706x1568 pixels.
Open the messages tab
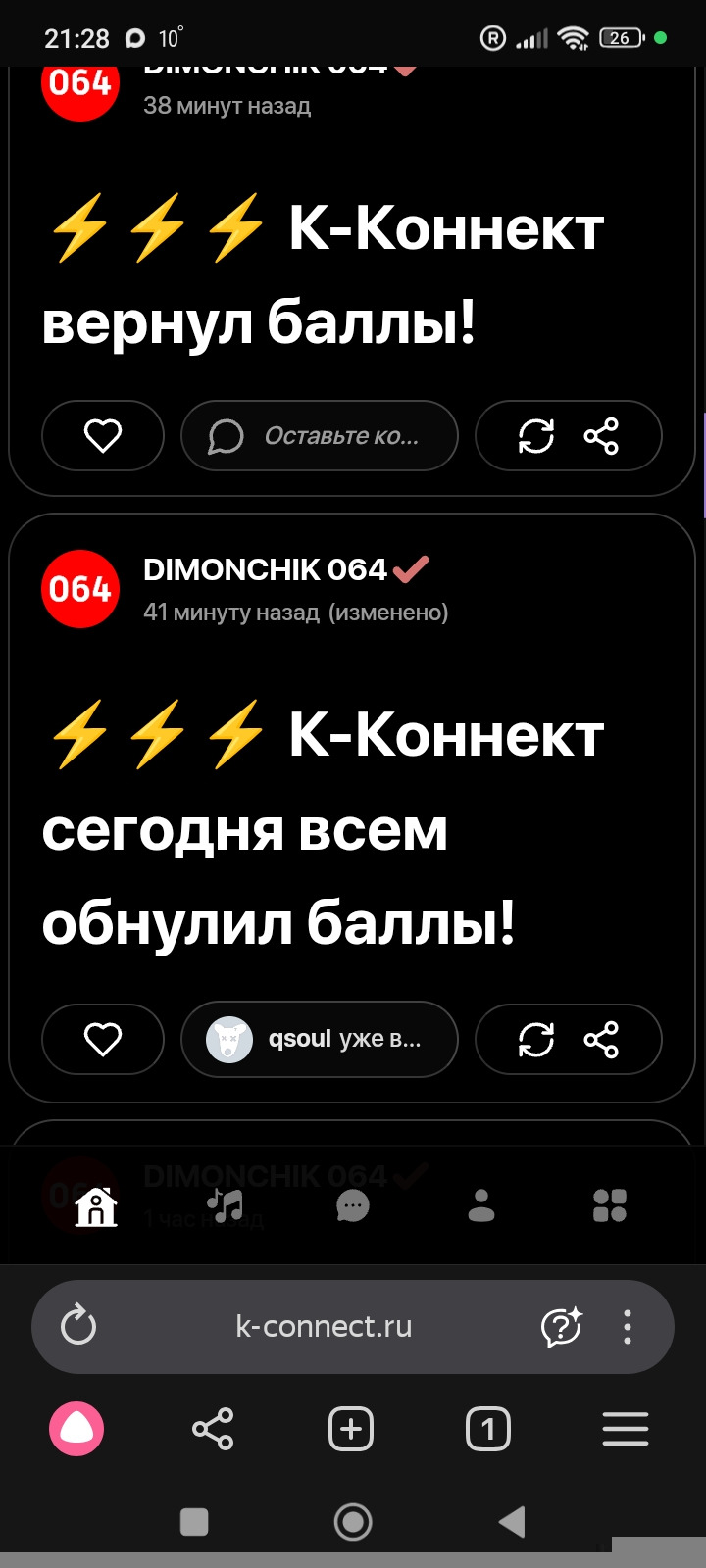coord(353,1205)
